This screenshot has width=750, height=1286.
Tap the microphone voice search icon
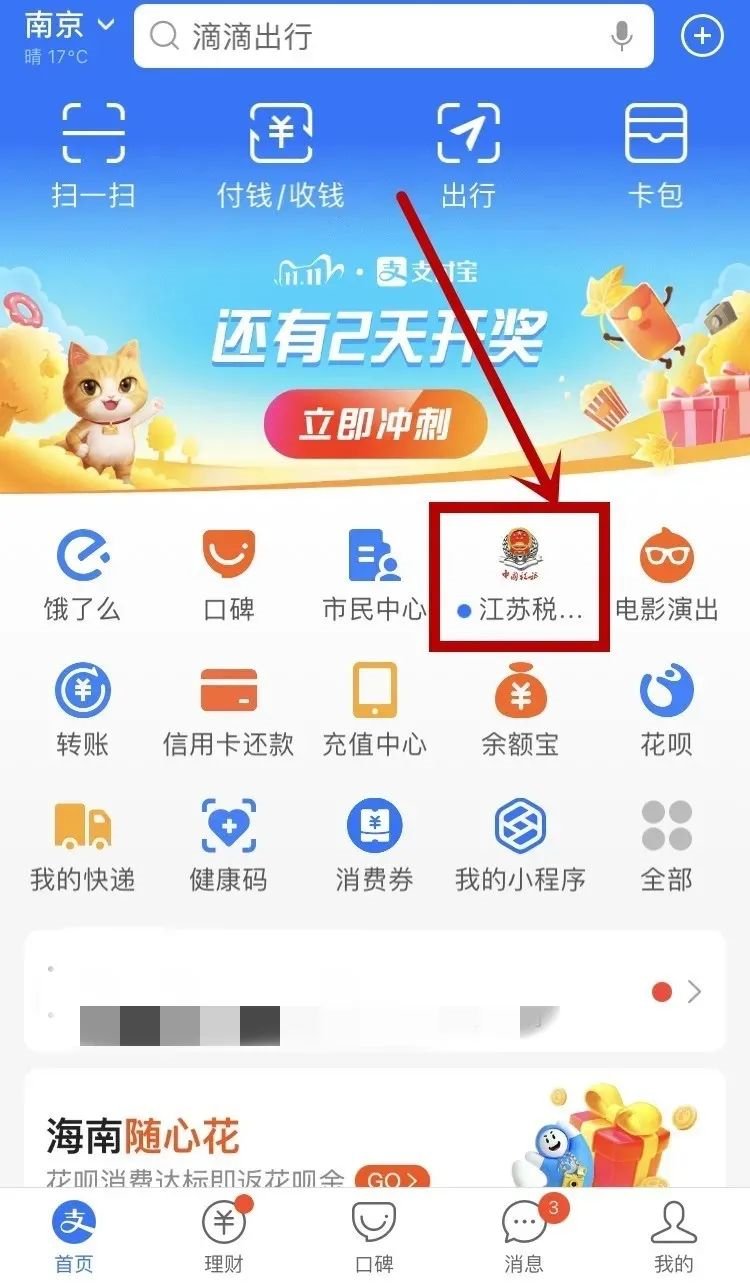[x=622, y=37]
